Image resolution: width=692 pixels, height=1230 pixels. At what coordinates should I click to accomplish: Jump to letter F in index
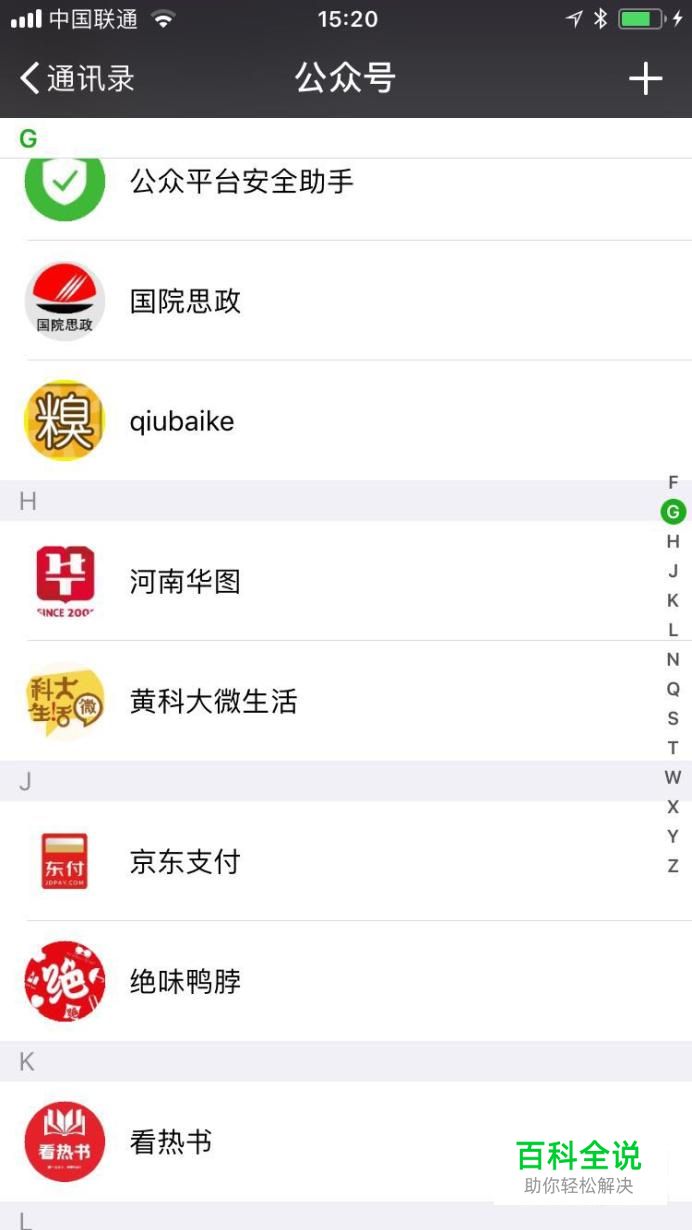pos(673,482)
